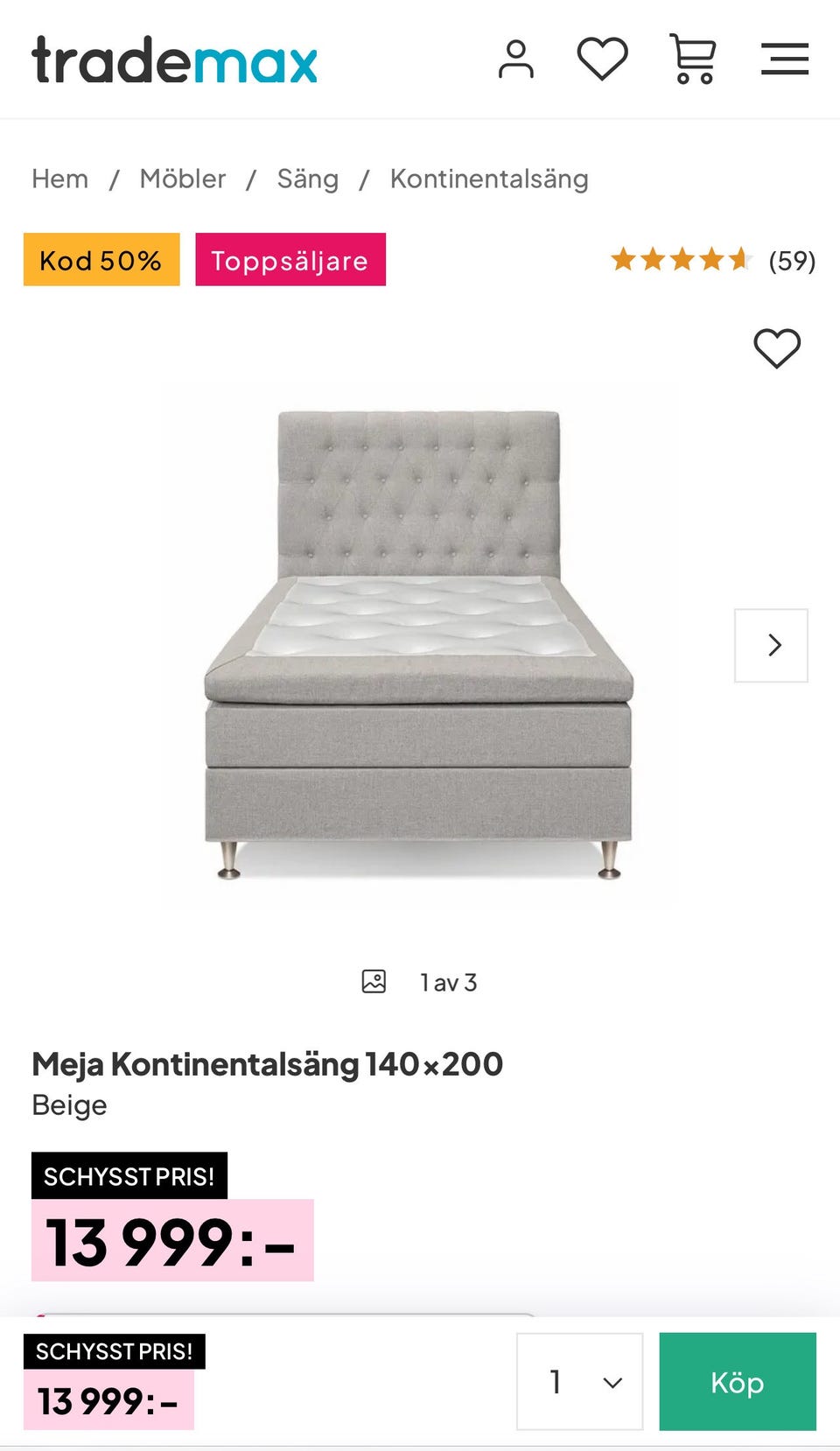Image resolution: width=840 pixels, height=1451 pixels.
Task: Toggle the 'Kod 50%' promotion badge
Action: [x=100, y=260]
